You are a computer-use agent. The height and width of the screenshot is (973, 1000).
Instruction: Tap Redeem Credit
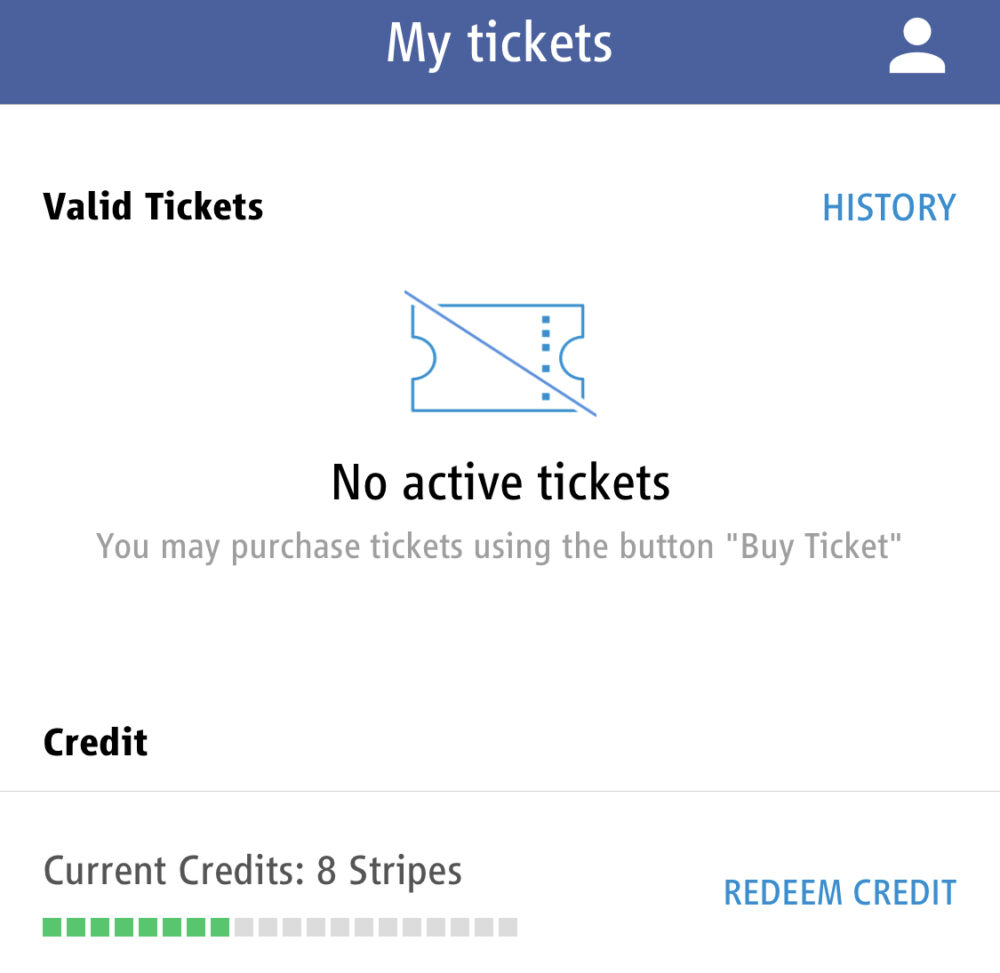coord(839,892)
